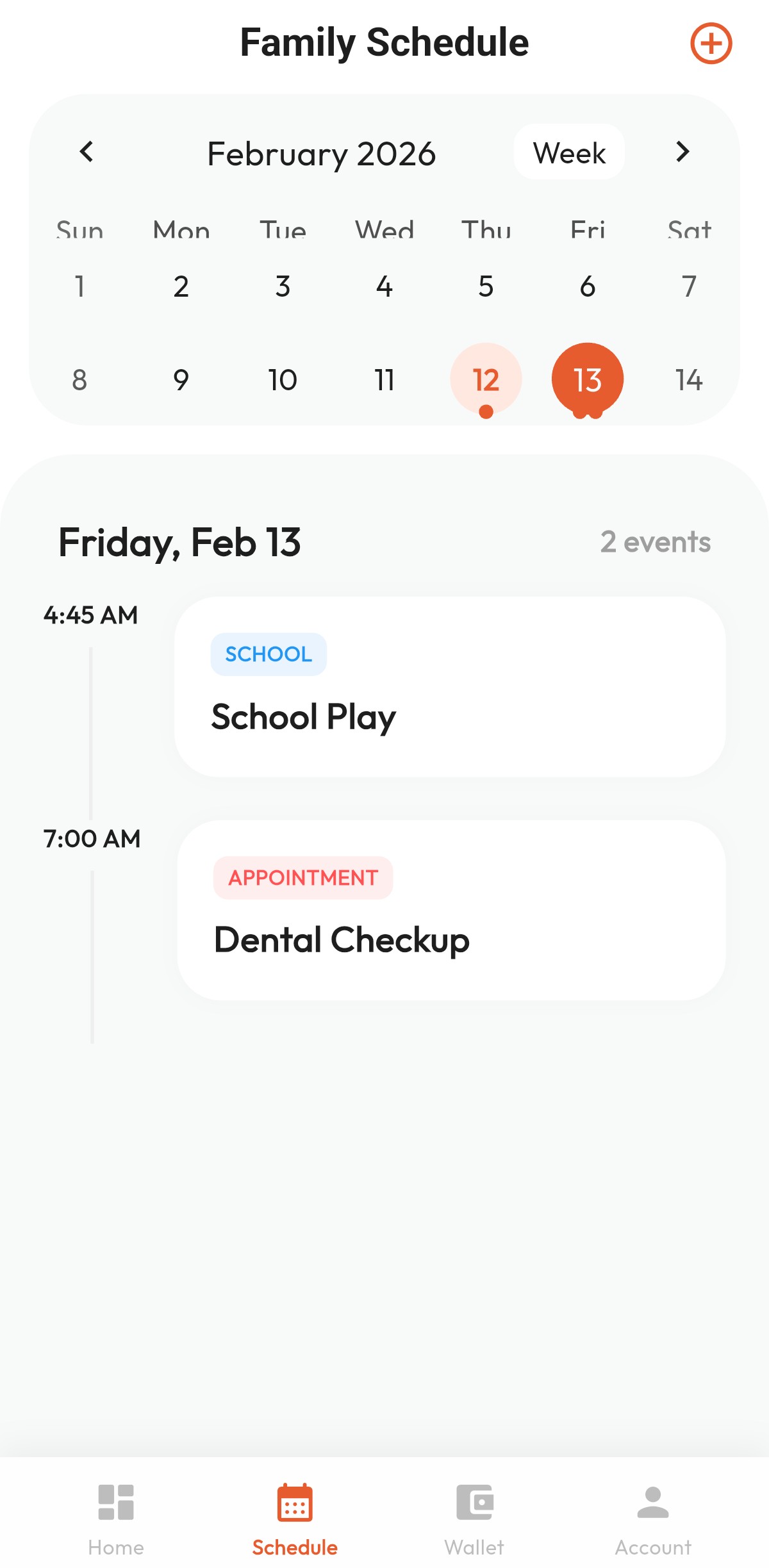The image size is (769, 1568).
Task: Select February 12 on the calendar
Action: (486, 379)
